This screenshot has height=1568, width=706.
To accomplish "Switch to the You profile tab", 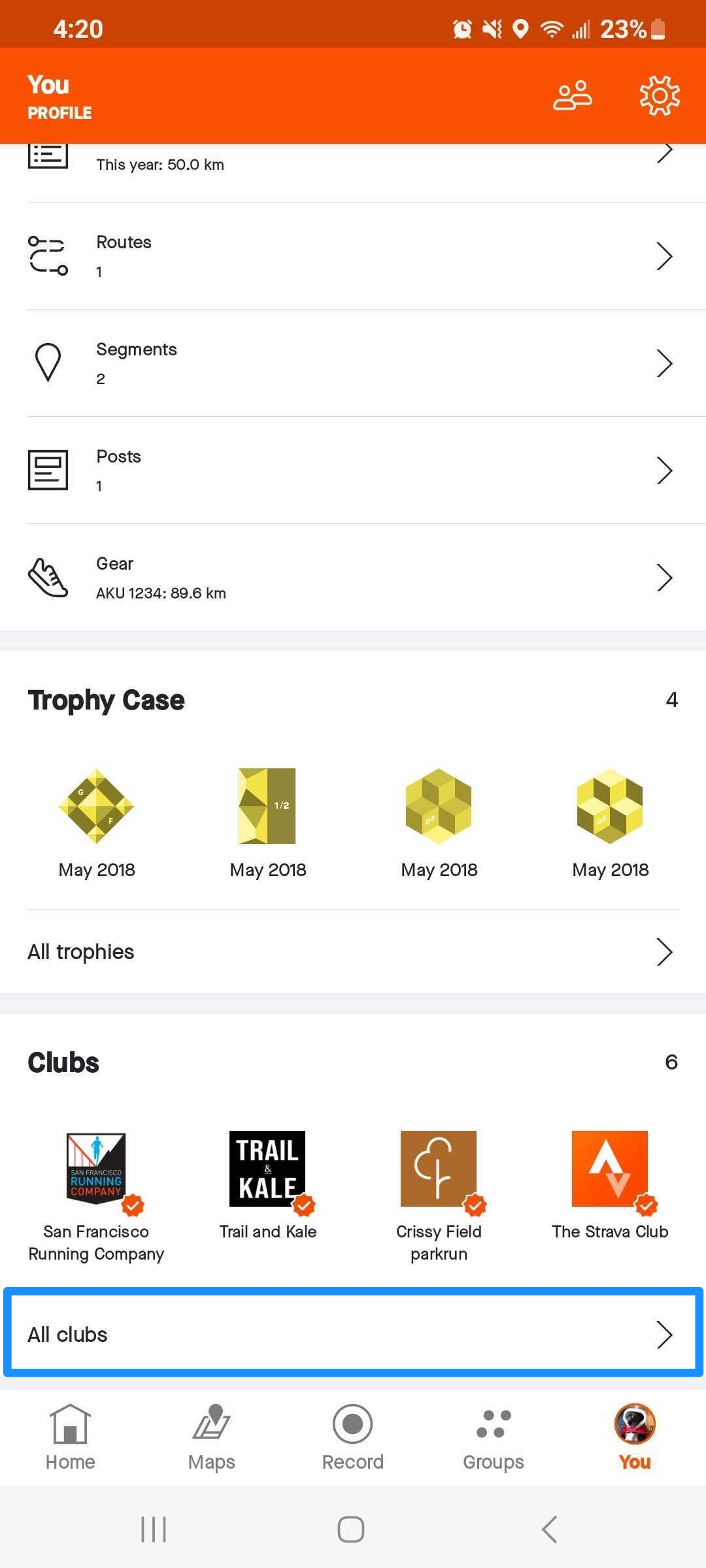I will point(633,1424).
